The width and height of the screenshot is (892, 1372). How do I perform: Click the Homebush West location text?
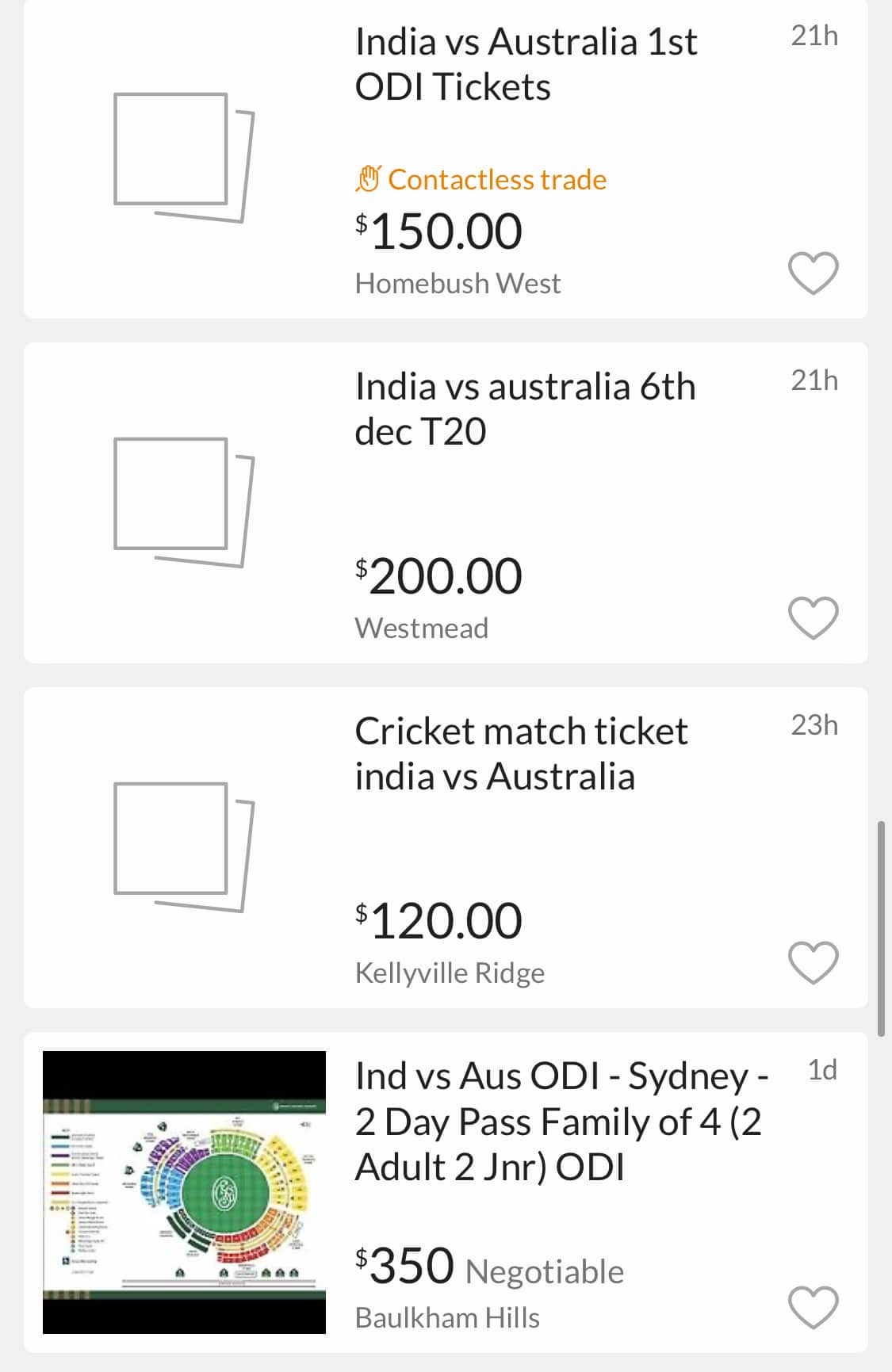point(457,281)
